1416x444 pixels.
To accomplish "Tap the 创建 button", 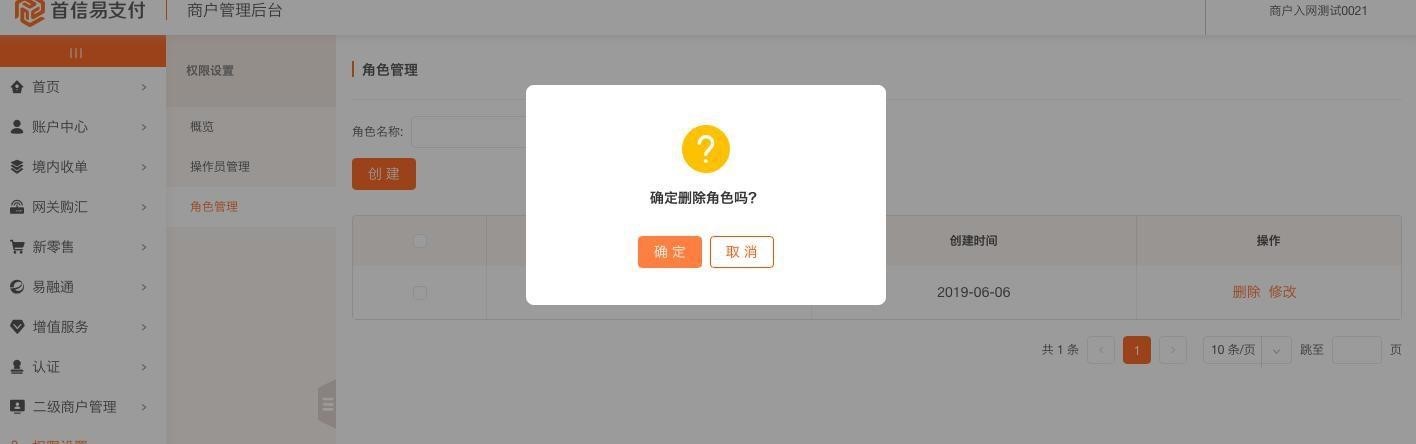I will tap(383, 174).
